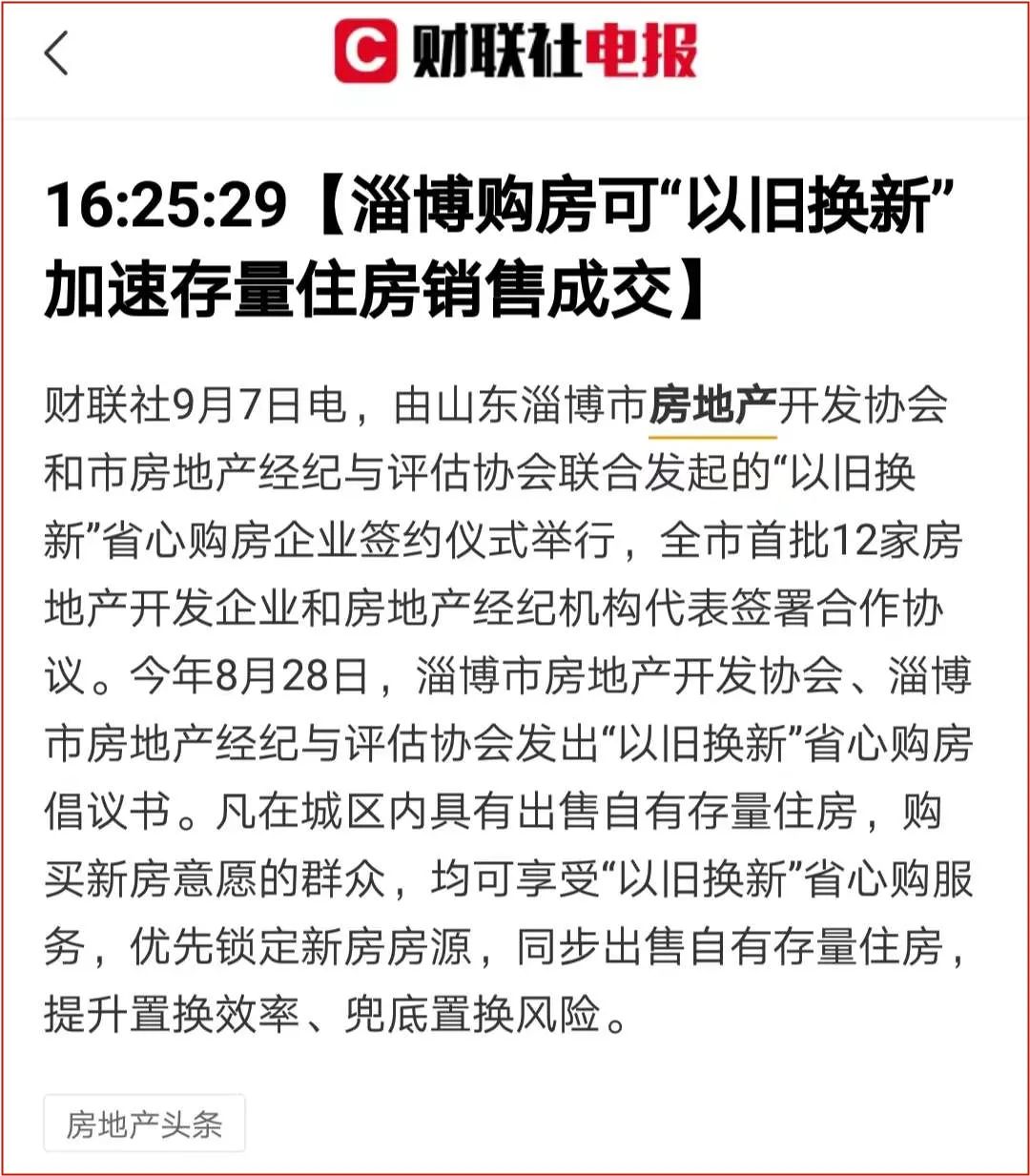This screenshot has height=1176, width=1030.
Task: Go back using the top-left arrow
Action: [57, 52]
